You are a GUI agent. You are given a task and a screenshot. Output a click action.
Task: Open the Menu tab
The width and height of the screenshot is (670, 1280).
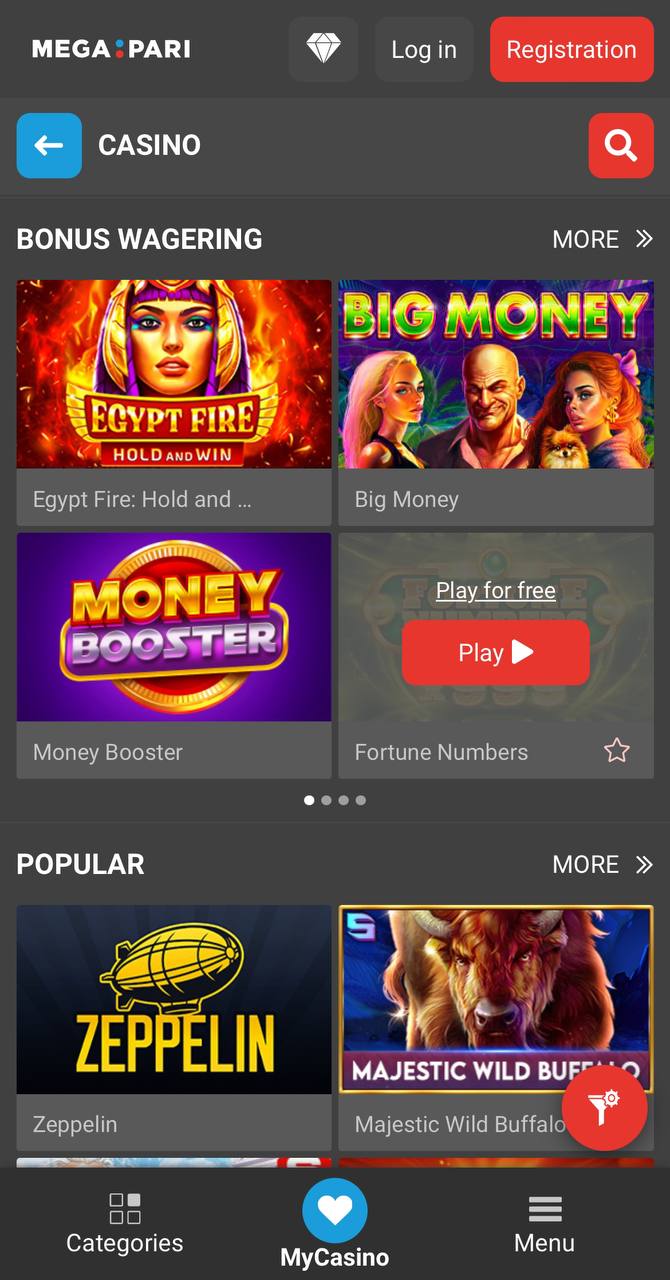click(x=544, y=1223)
